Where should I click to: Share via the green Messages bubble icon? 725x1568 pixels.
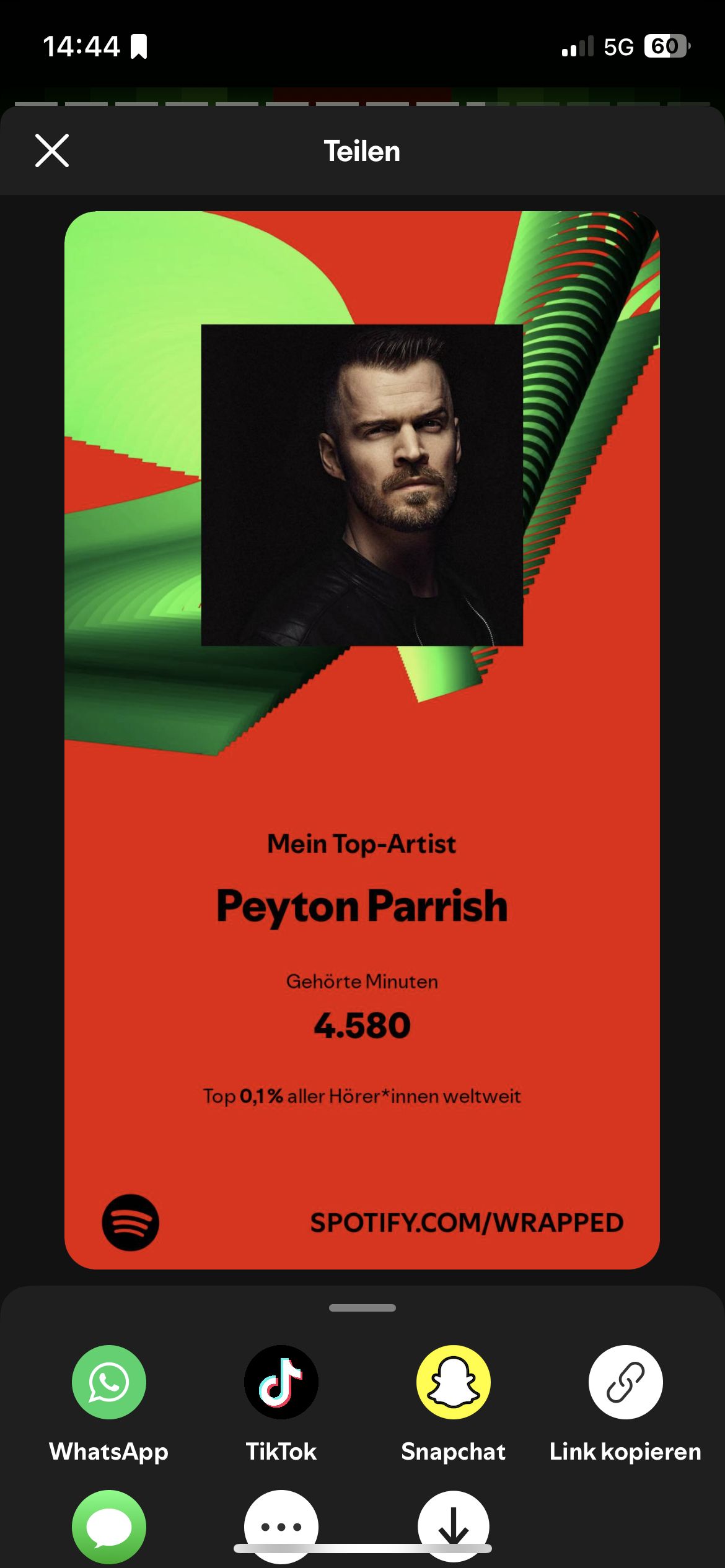tap(109, 1527)
